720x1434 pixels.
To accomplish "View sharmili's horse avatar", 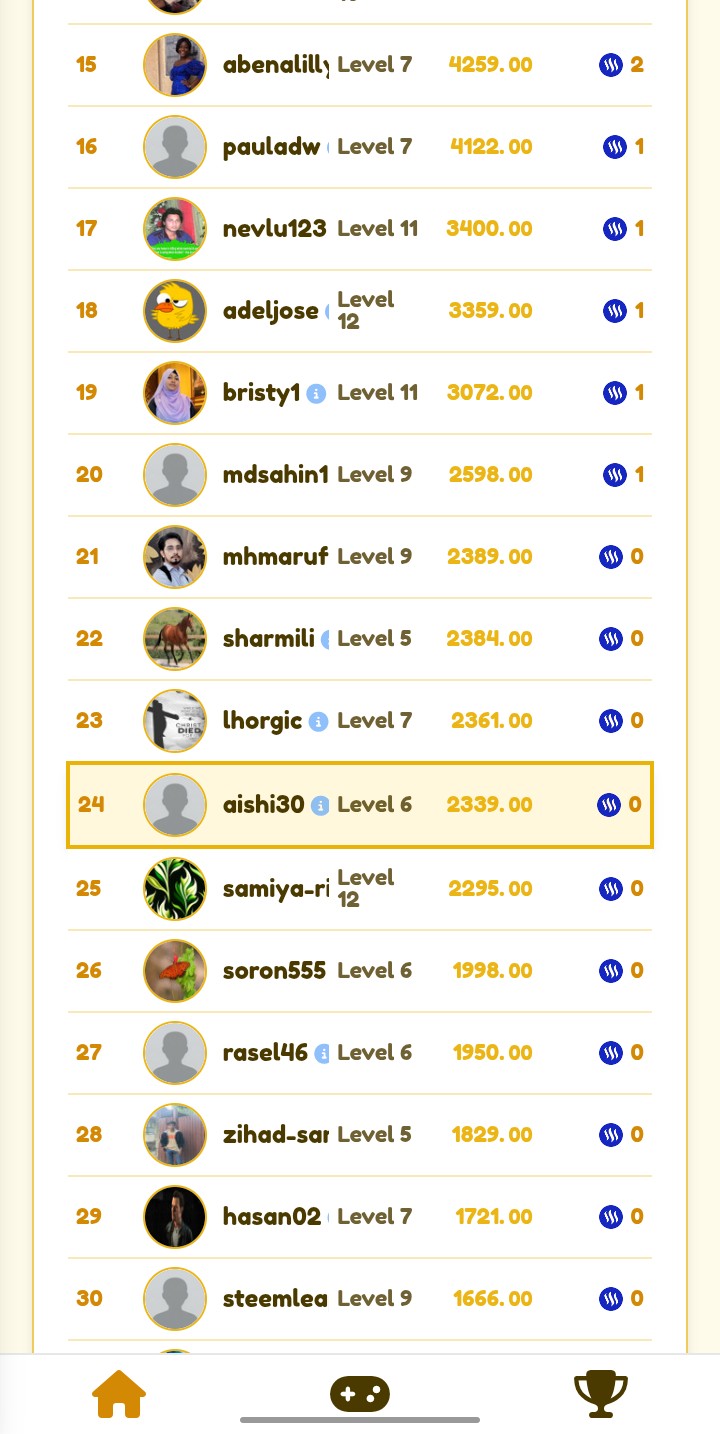I will point(175,639).
